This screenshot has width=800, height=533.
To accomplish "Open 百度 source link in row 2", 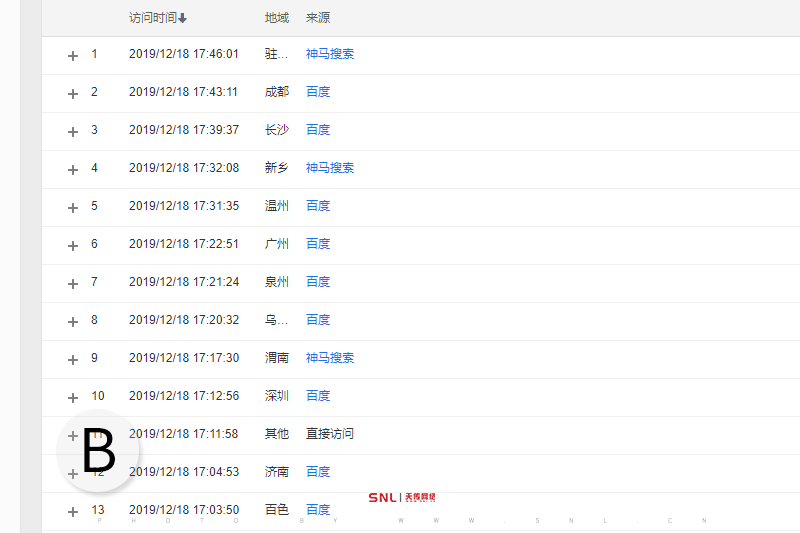I will tap(318, 92).
